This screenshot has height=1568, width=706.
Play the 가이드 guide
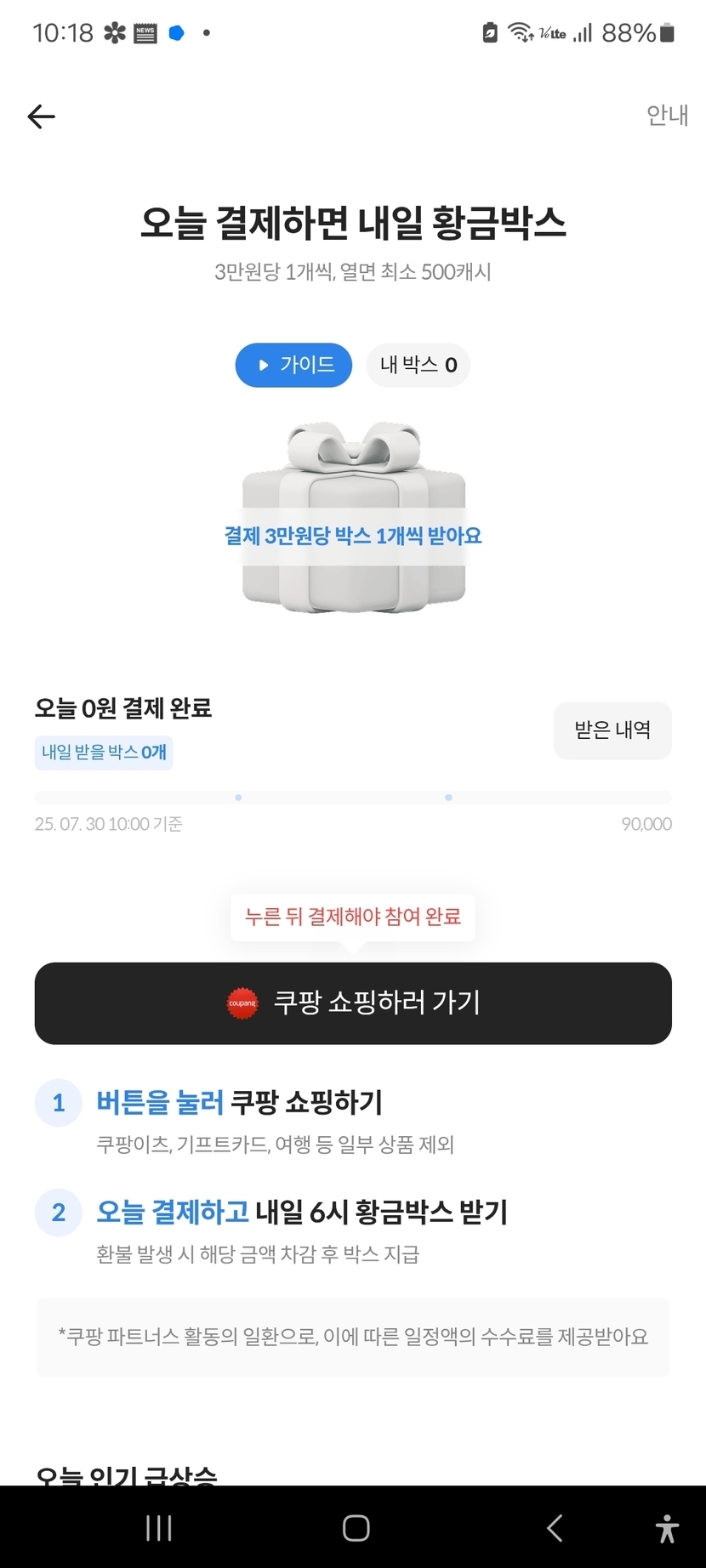[293, 365]
